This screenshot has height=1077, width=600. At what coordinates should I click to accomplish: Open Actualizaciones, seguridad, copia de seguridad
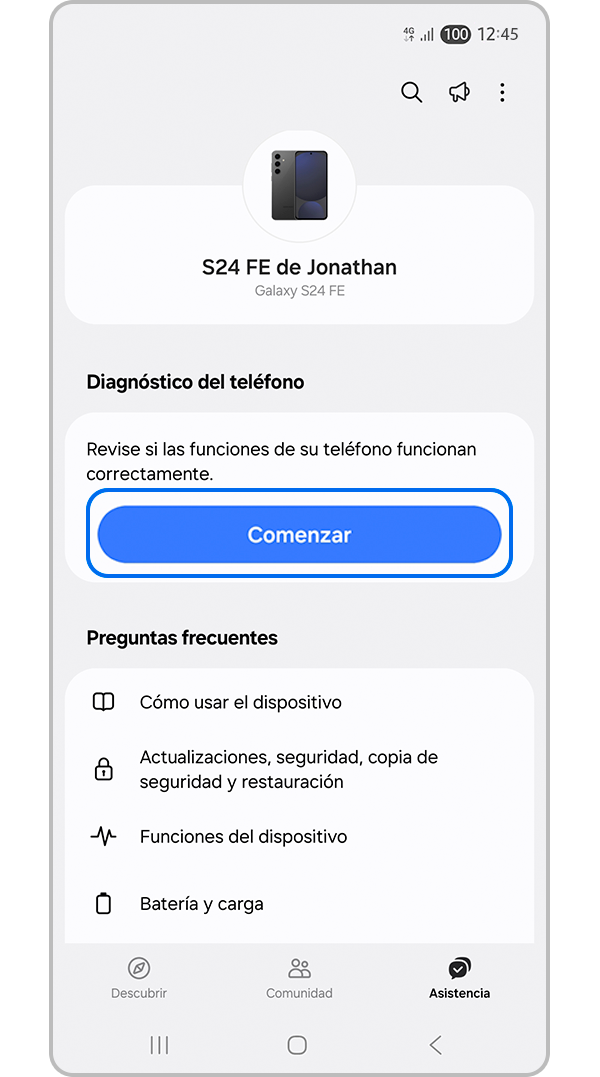point(288,769)
